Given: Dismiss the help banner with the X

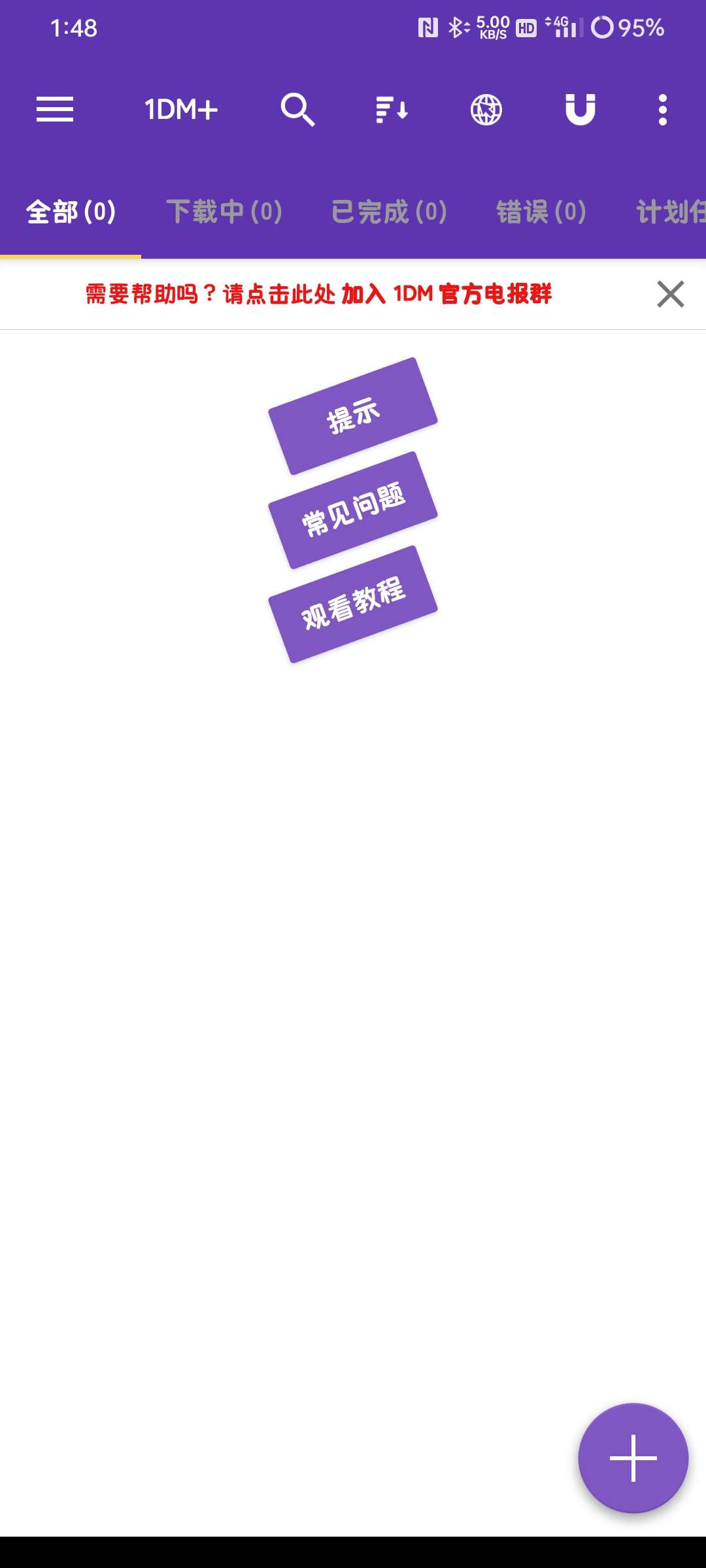Looking at the screenshot, I should tap(670, 294).
